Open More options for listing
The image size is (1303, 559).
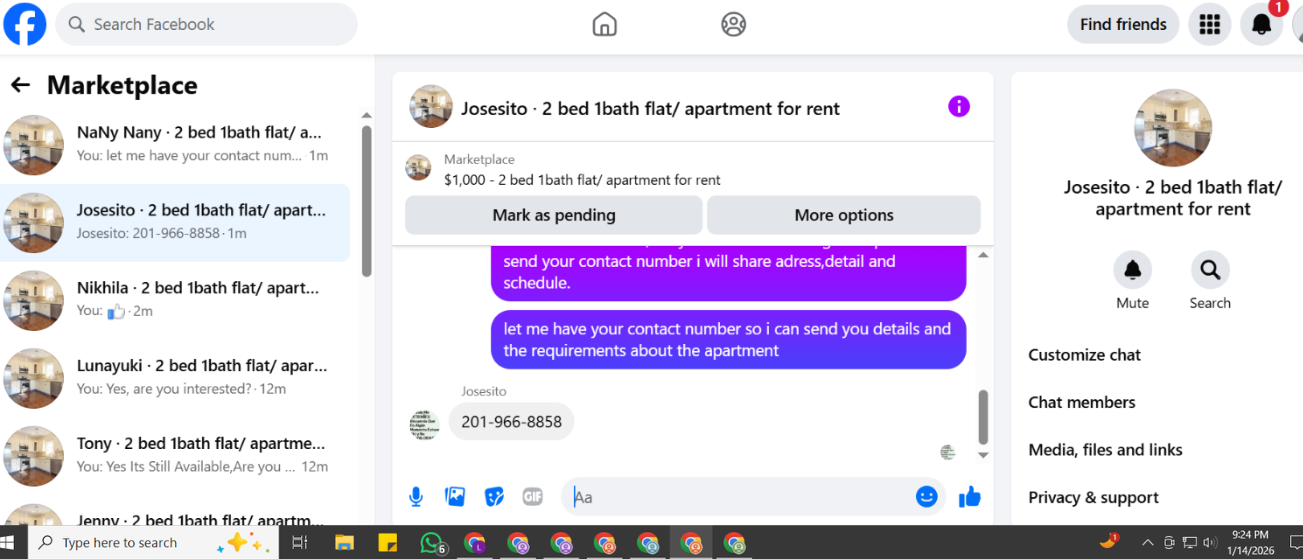tap(843, 215)
